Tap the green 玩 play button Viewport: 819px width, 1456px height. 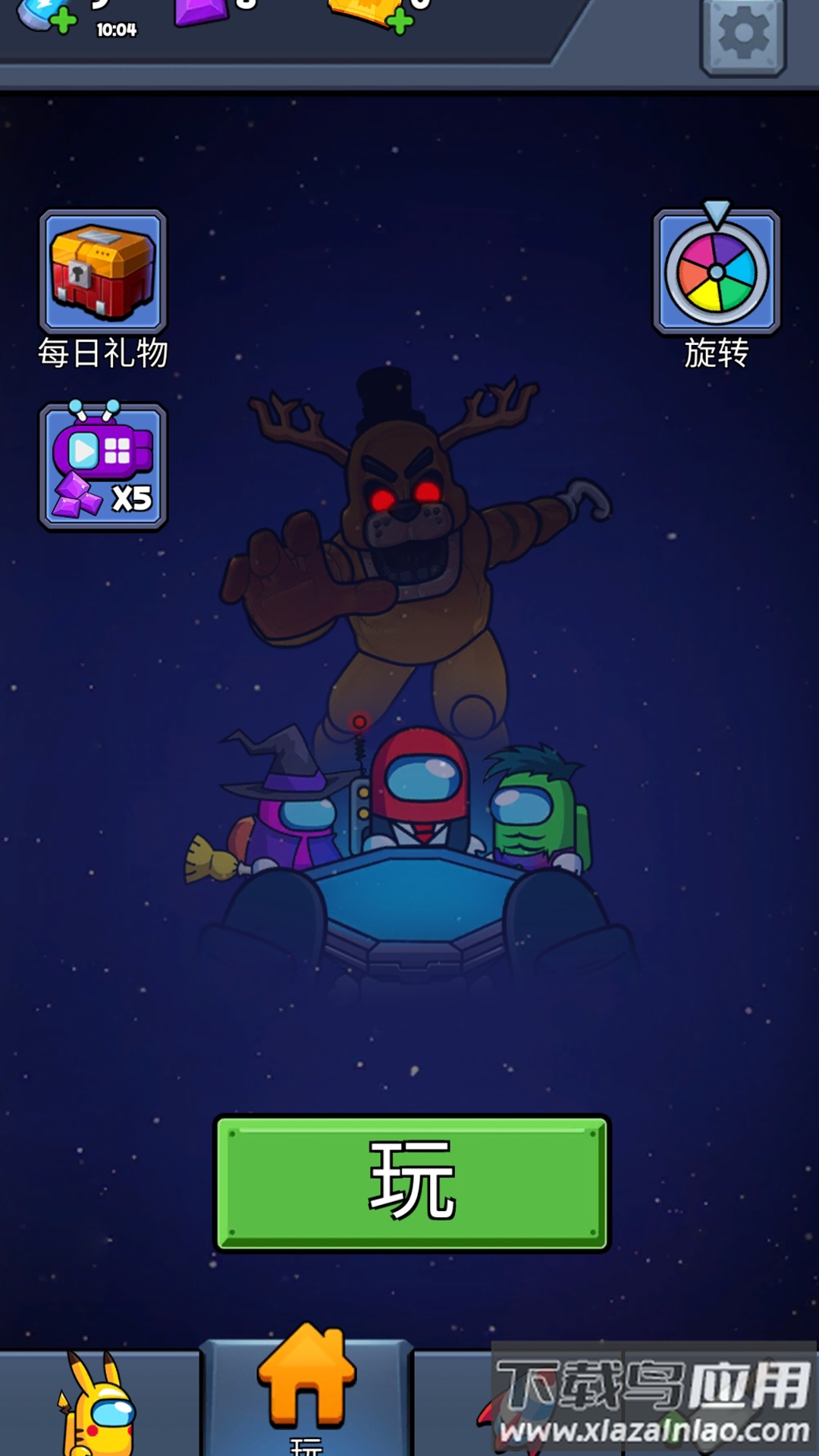[412, 1183]
